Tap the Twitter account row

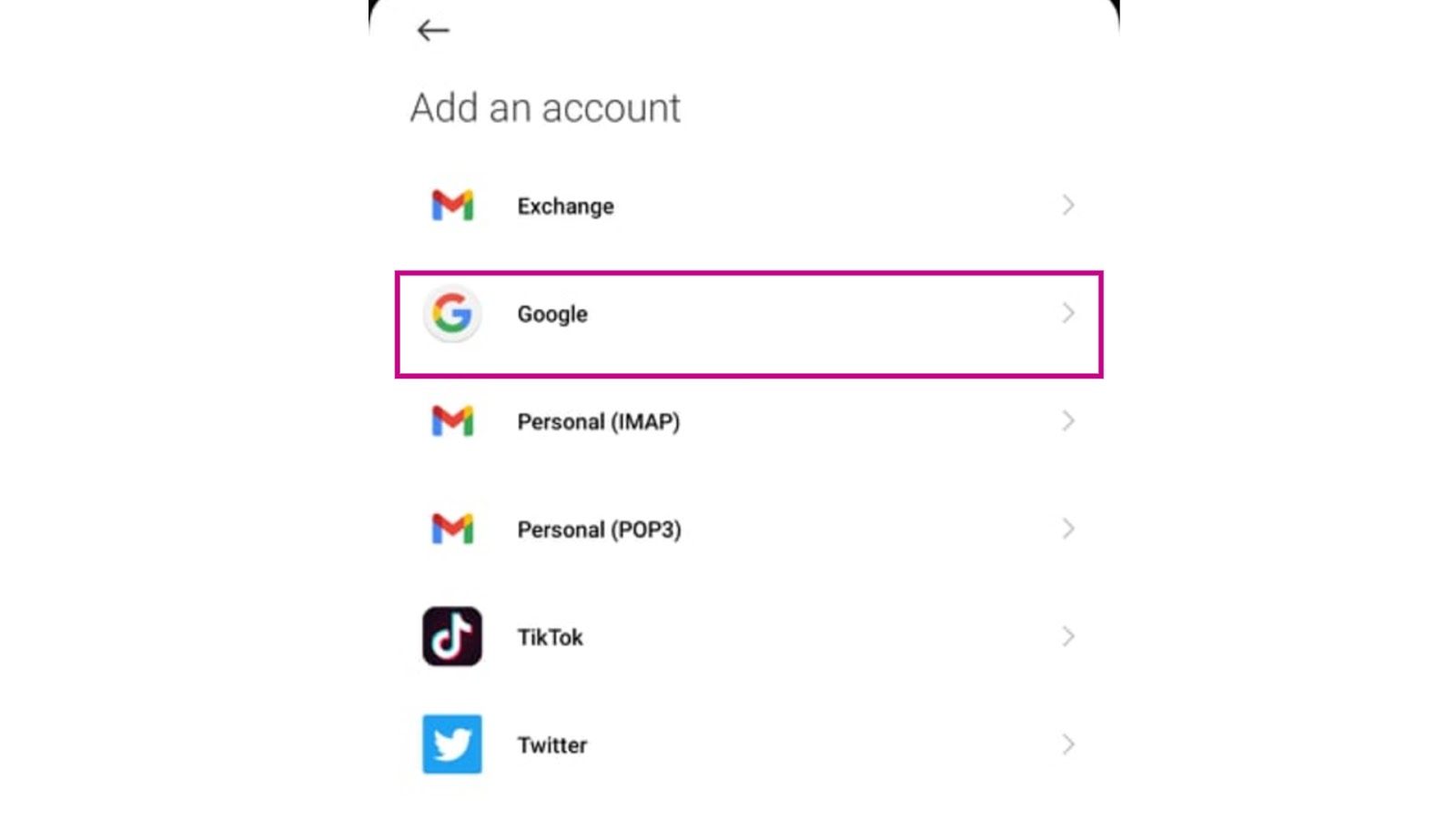tap(748, 744)
